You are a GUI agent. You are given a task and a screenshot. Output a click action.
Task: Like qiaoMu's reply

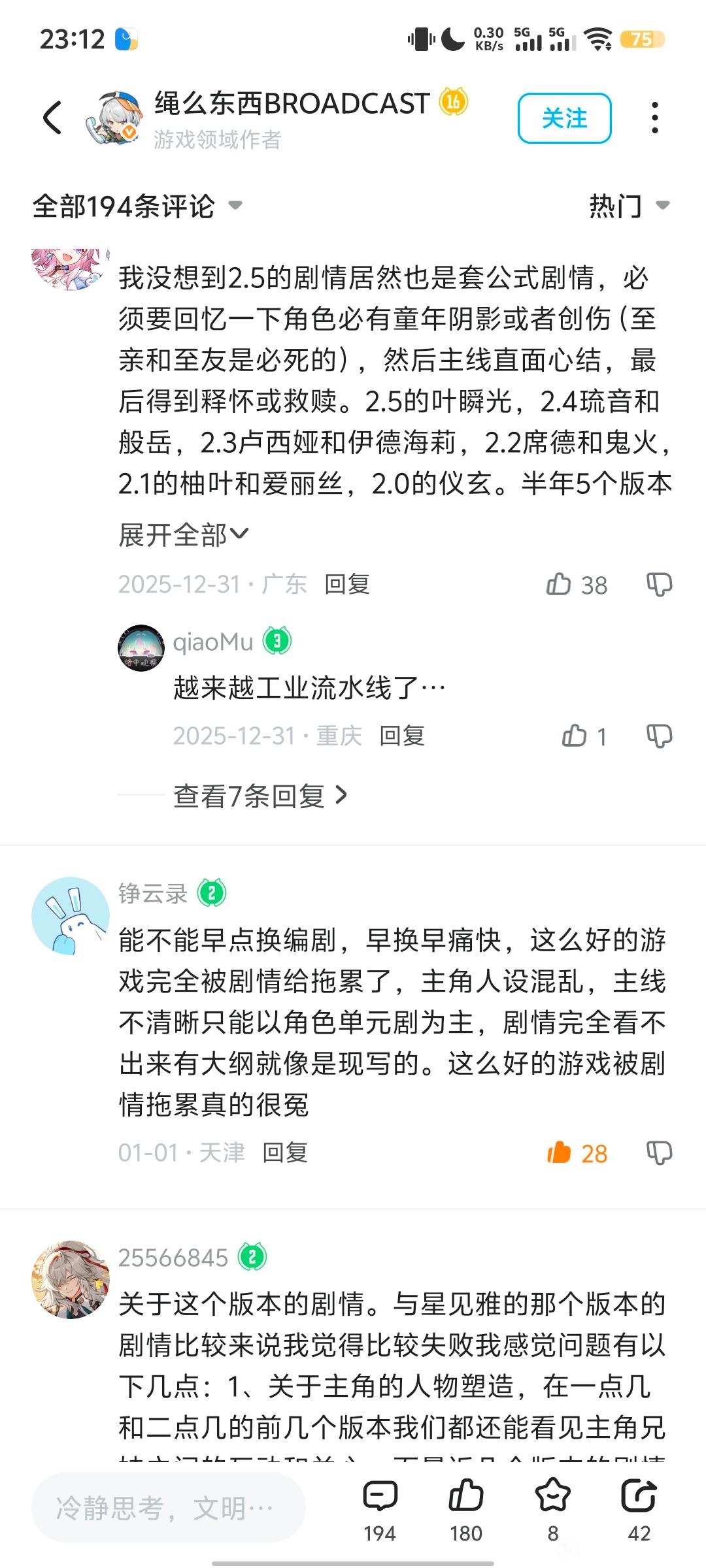click(x=575, y=736)
